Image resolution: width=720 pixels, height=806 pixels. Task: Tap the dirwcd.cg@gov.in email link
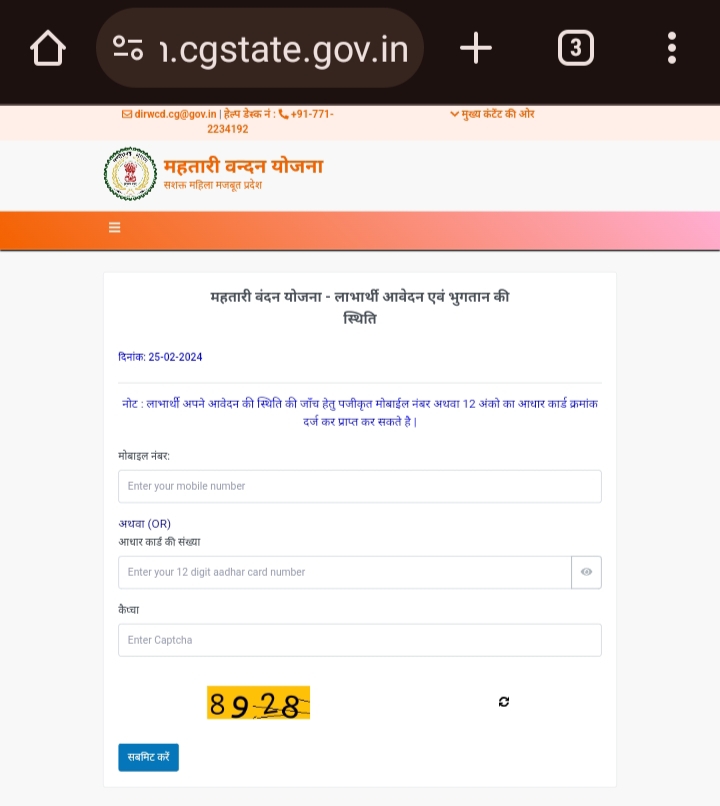tap(169, 114)
